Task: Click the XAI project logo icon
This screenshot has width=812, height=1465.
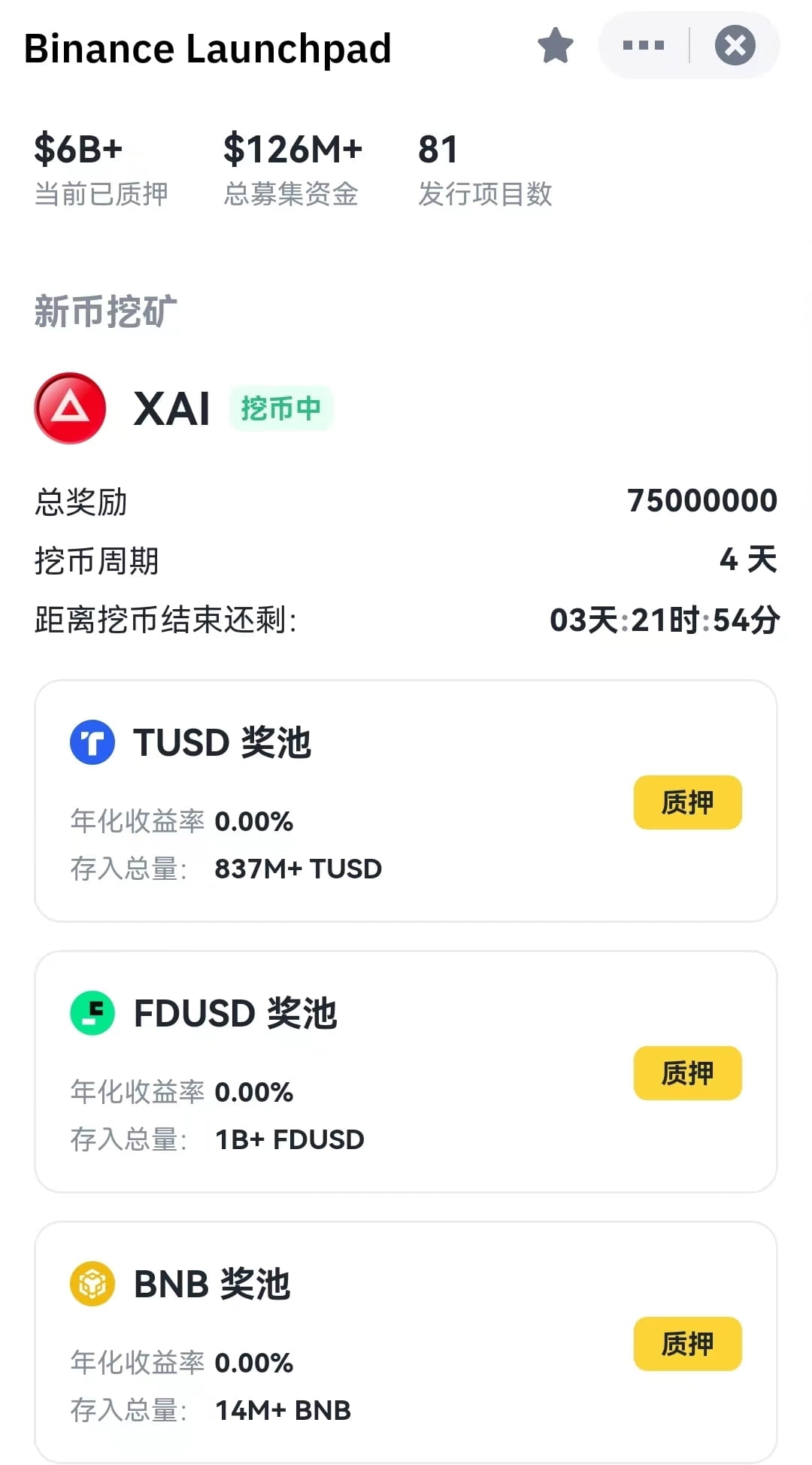Action: tap(69, 410)
